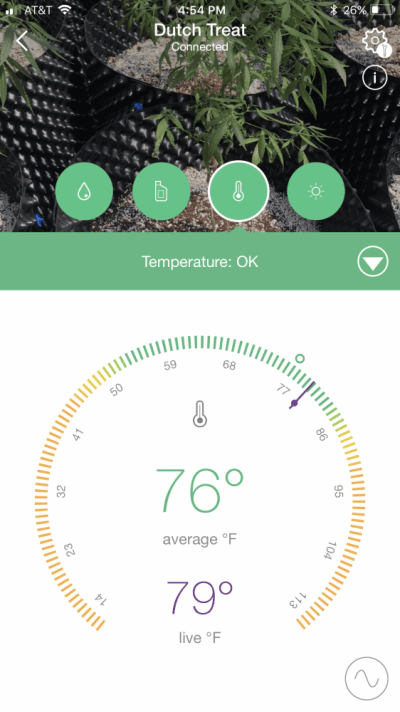Switch to the water droplet reading
Screen dimensions: 400x712
(84, 192)
